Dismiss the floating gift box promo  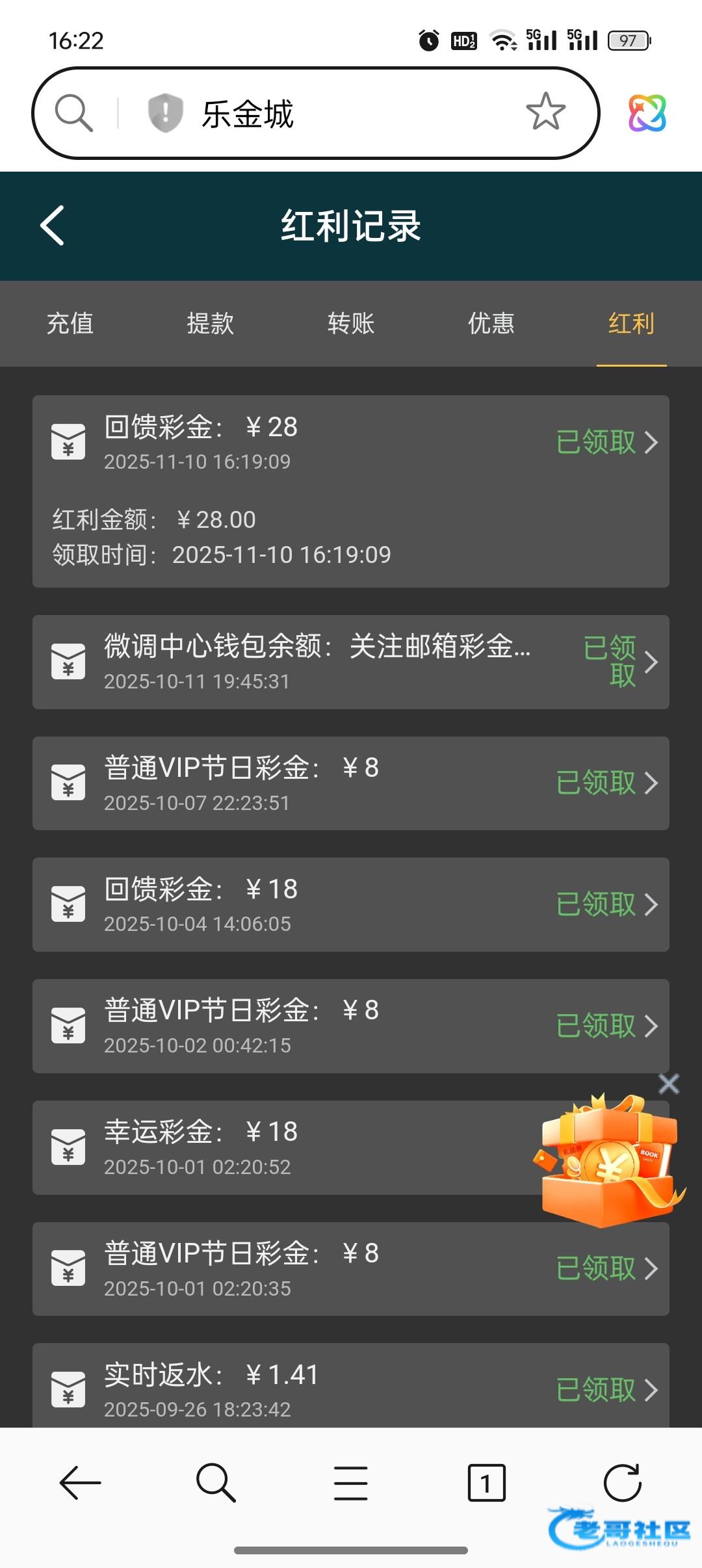[669, 1084]
